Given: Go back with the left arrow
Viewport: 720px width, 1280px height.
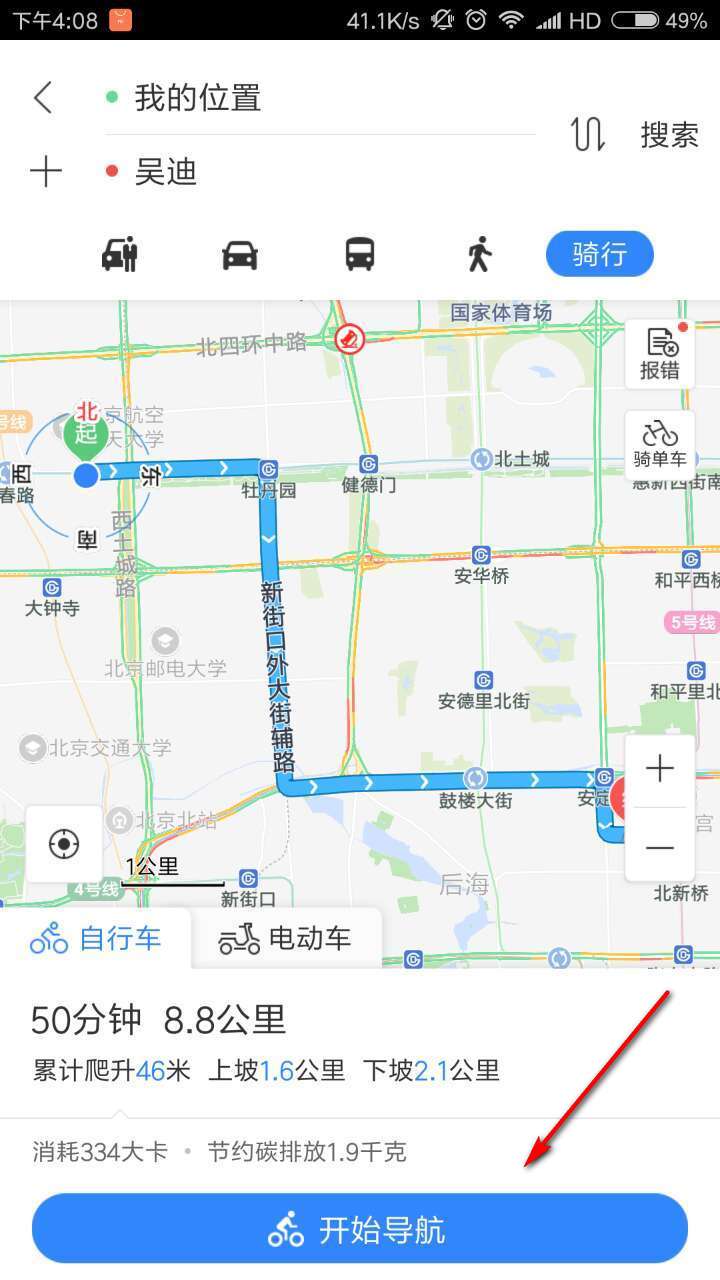Looking at the screenshot, I should [x=42, y=97].
